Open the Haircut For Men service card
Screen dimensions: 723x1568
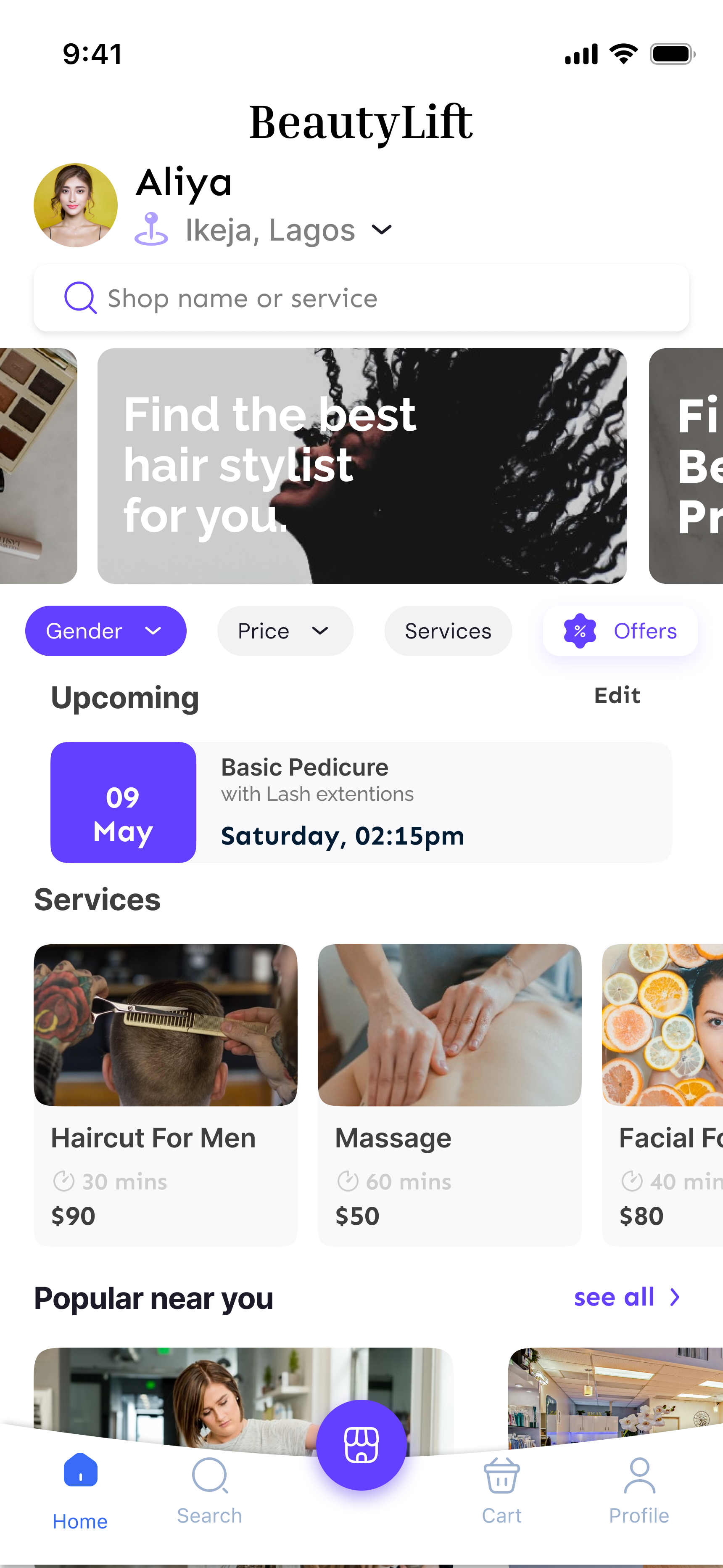(x=166, y=1094)
